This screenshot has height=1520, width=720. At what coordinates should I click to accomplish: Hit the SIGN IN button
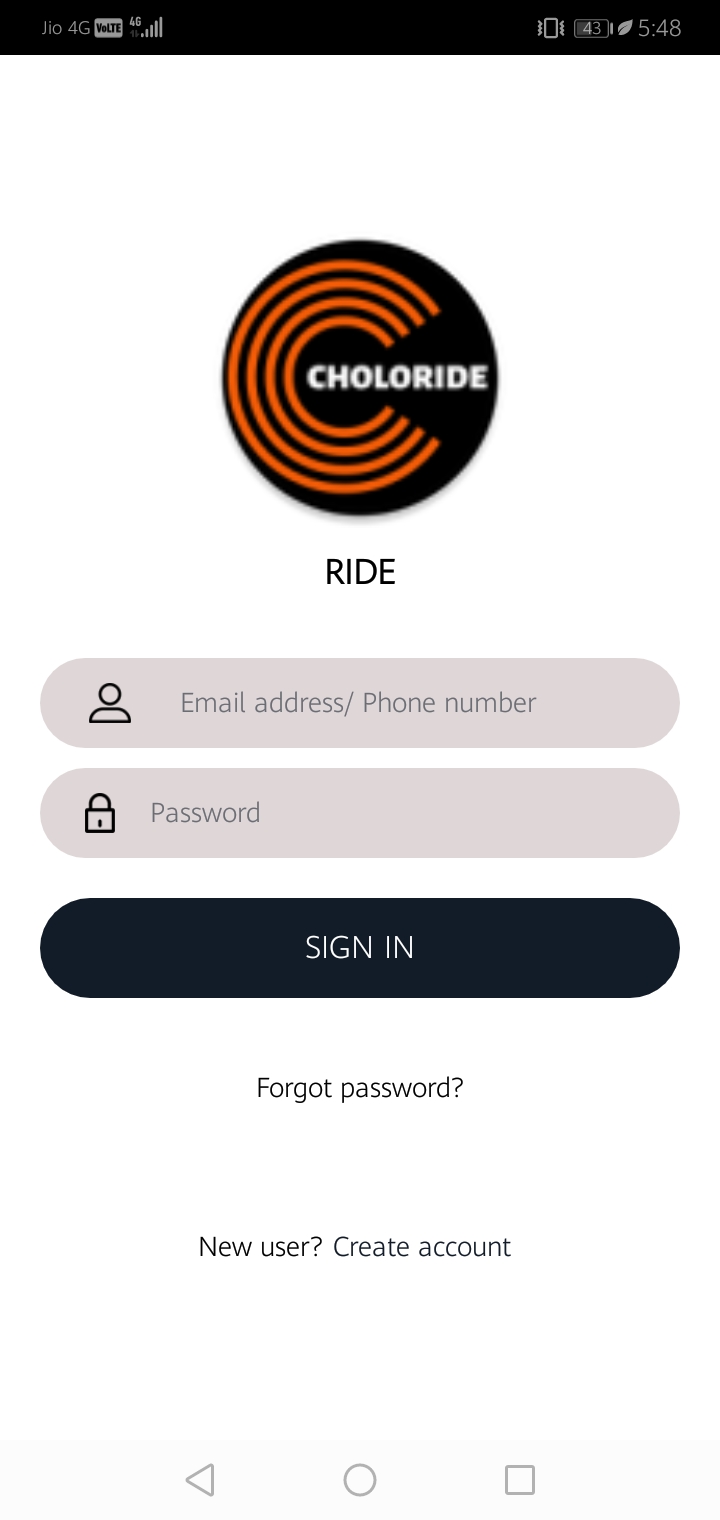pos(360,948)
